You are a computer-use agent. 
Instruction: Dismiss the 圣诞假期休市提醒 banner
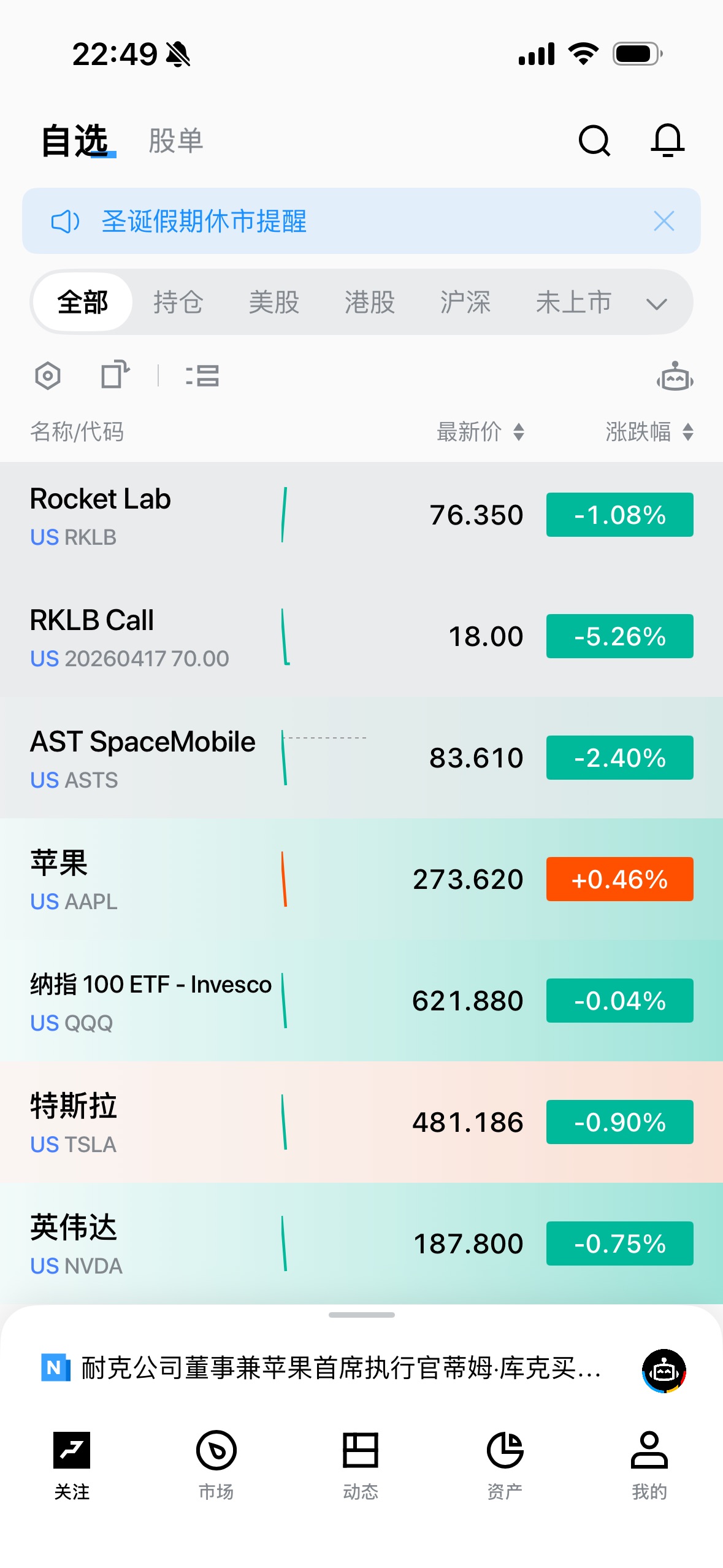click(664, 221)
